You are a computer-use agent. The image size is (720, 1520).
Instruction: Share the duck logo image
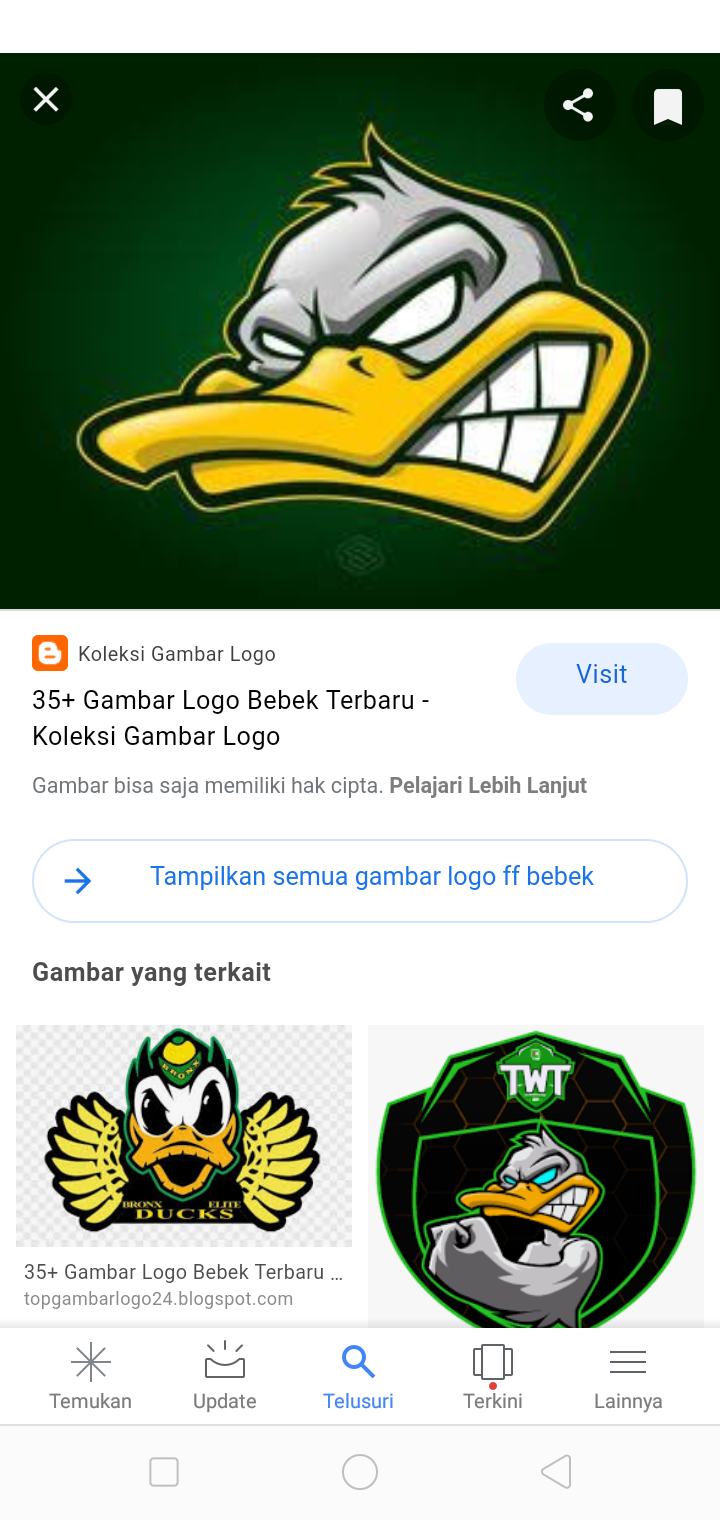point(578,104)
